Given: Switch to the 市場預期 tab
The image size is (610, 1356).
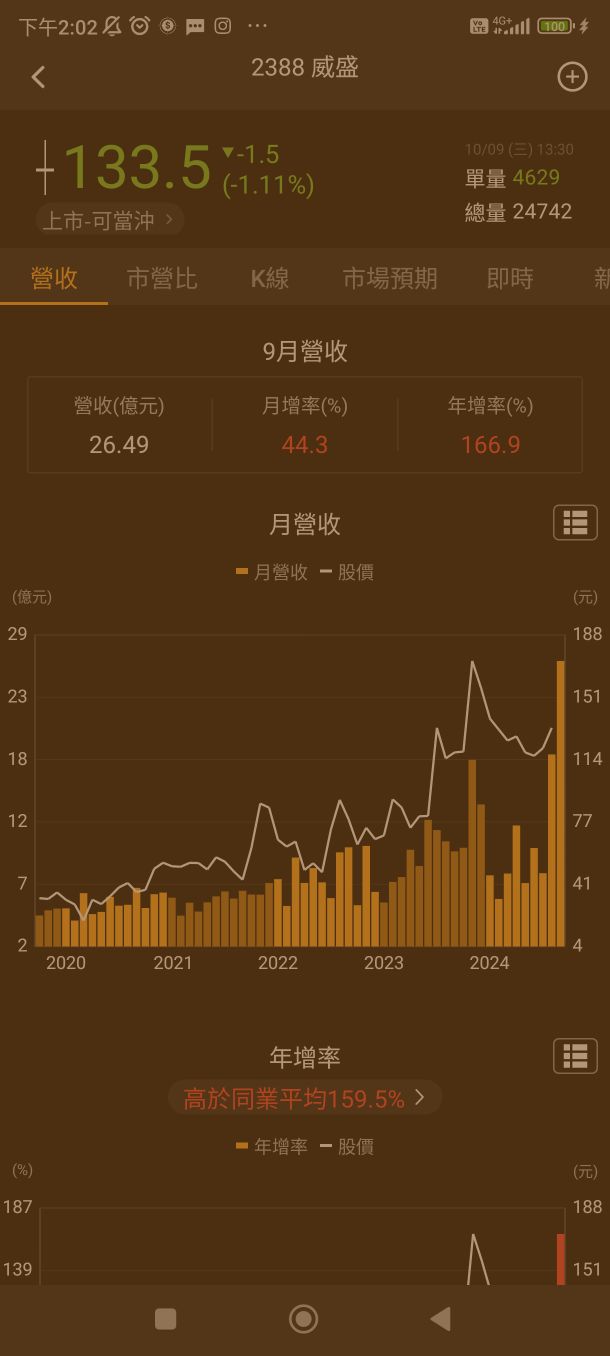Looking at the screenshot, I should click(x=390, y=279).
